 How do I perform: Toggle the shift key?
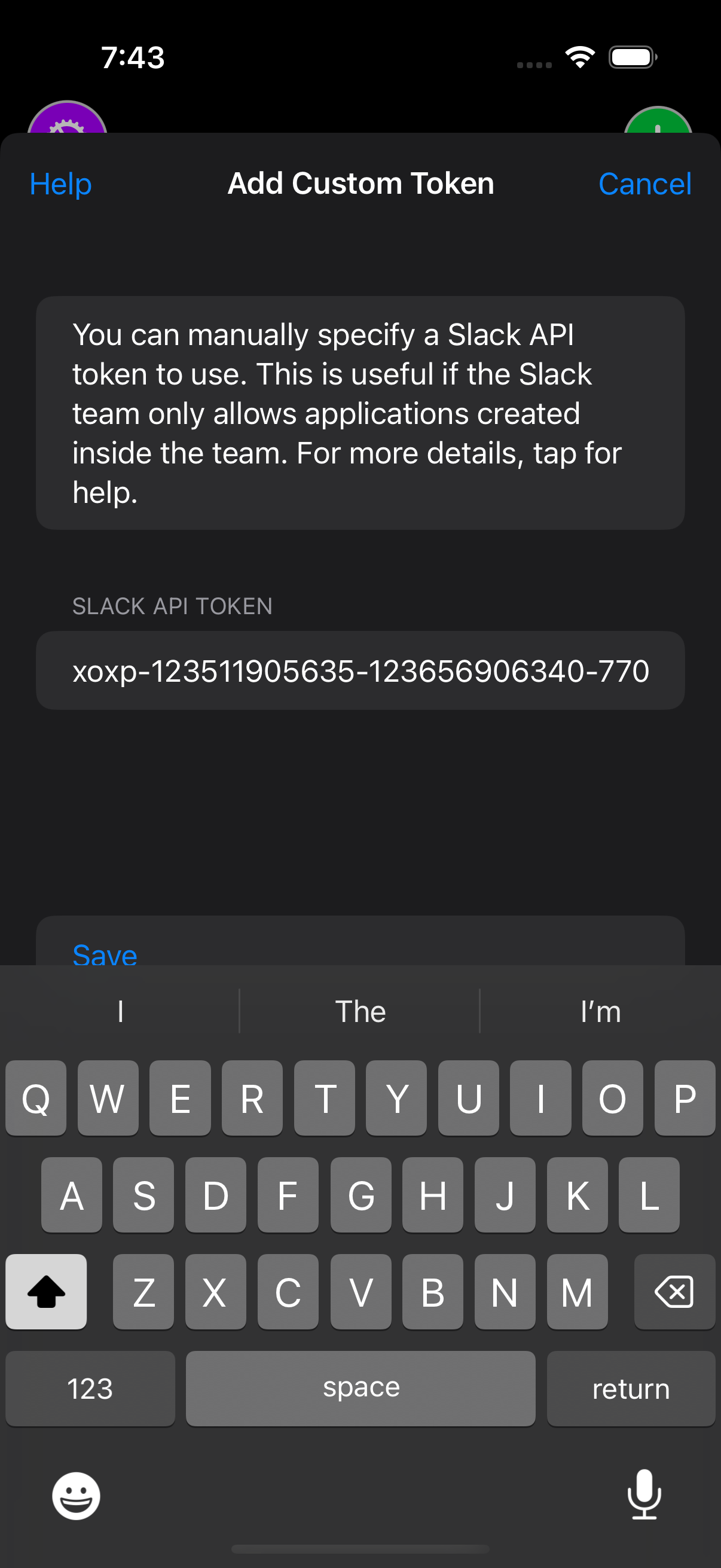point(46,1292)
